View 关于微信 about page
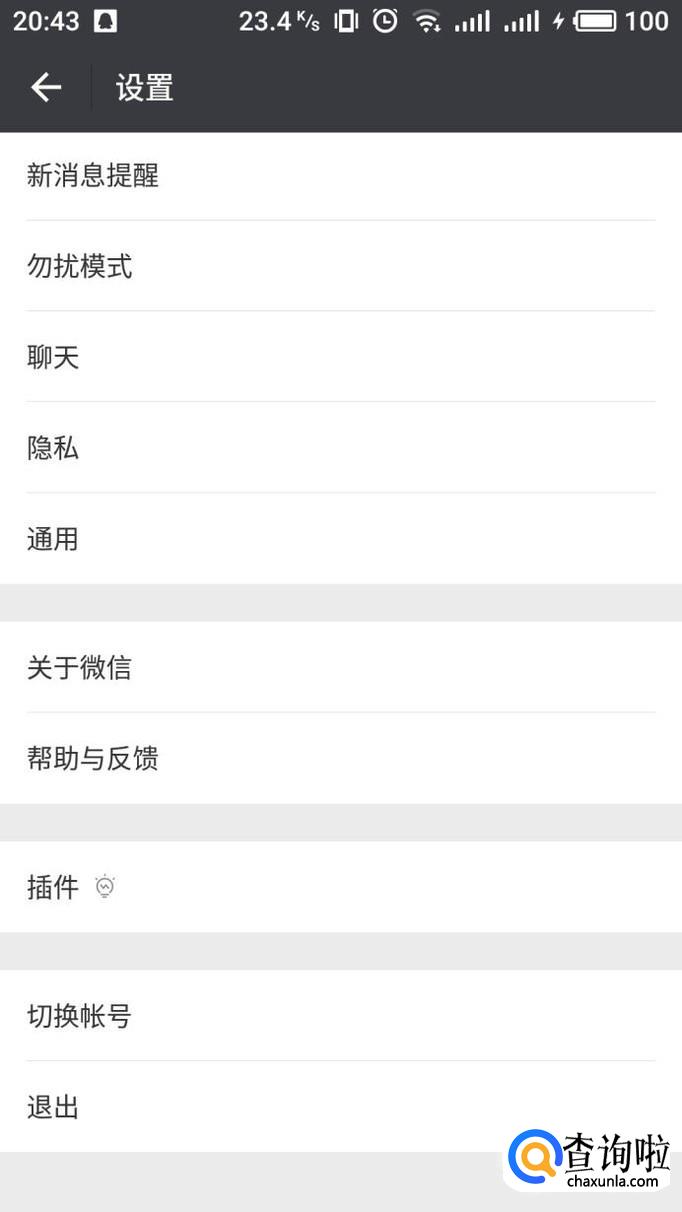 (340, 667)
